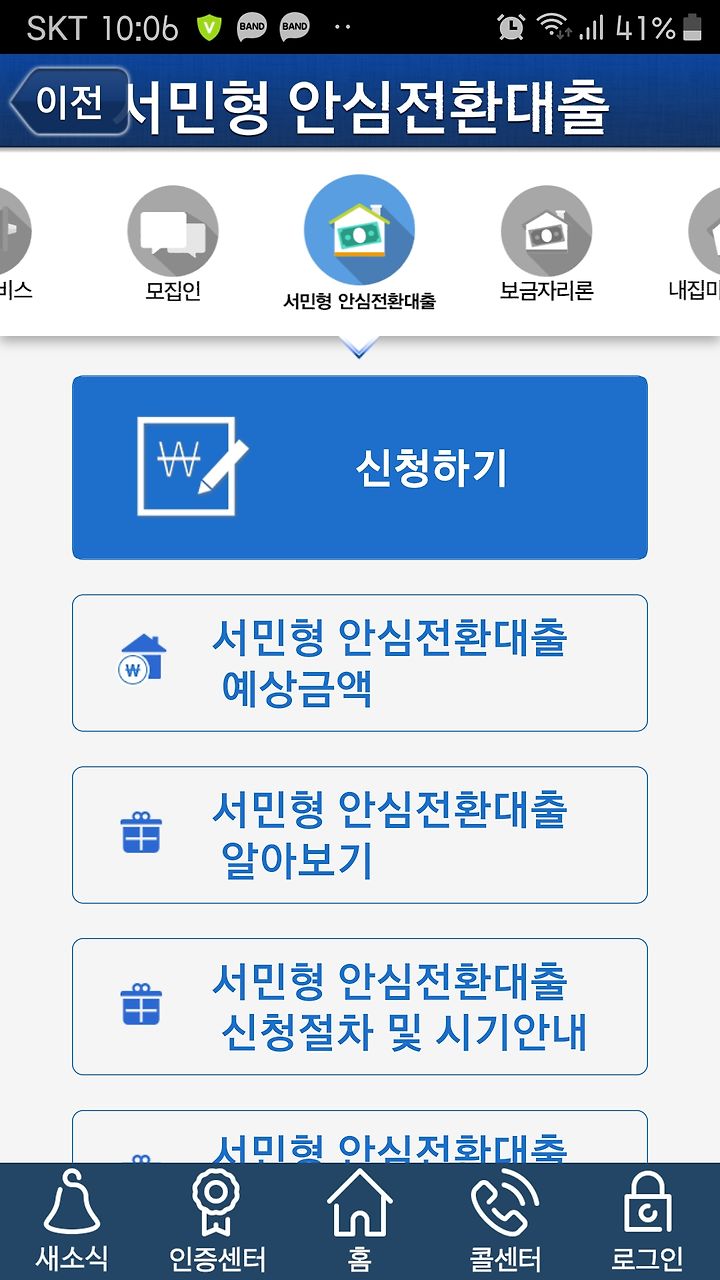Go back with the 이전 button
Screen dimensions: 720x1280
[70, 101]
